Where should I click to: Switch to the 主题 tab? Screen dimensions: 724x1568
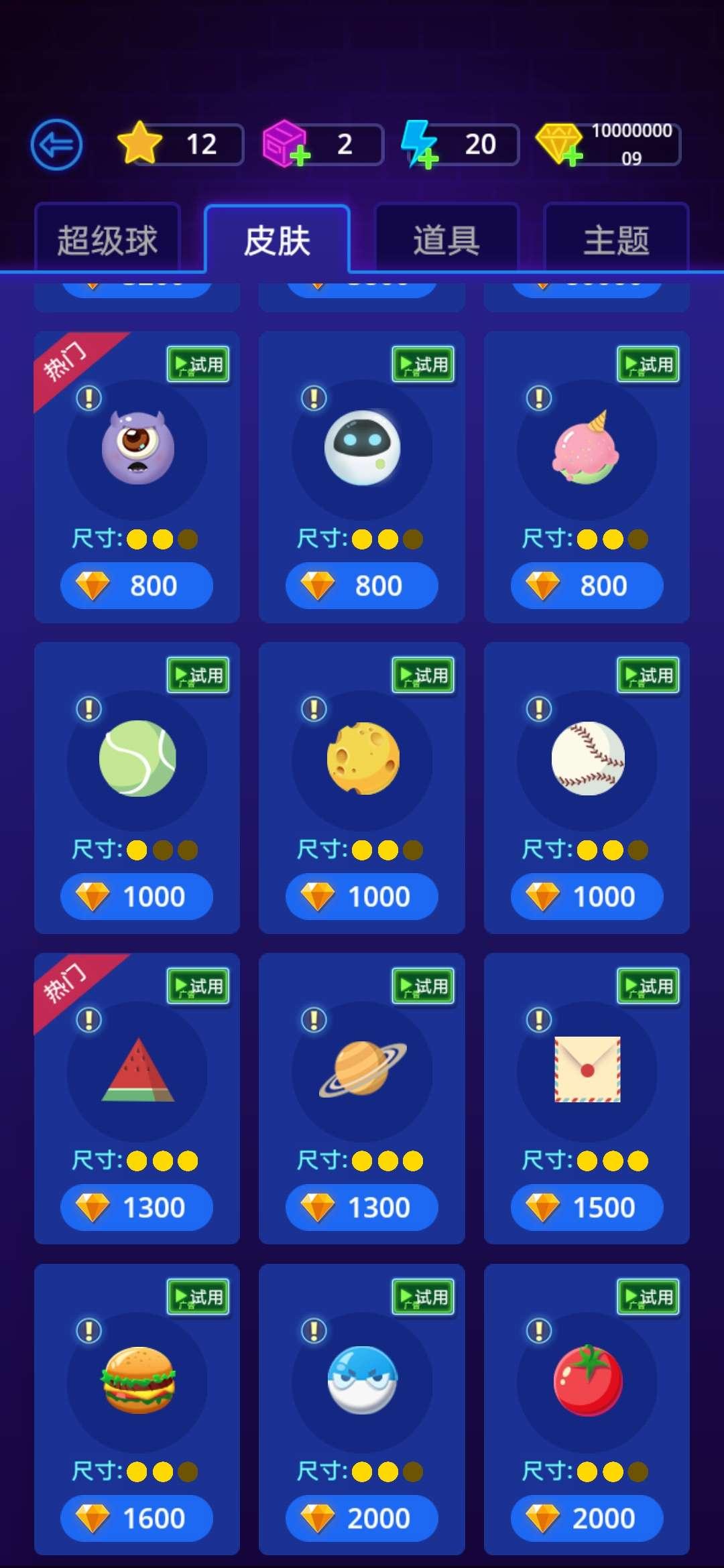tap(616, 240)
